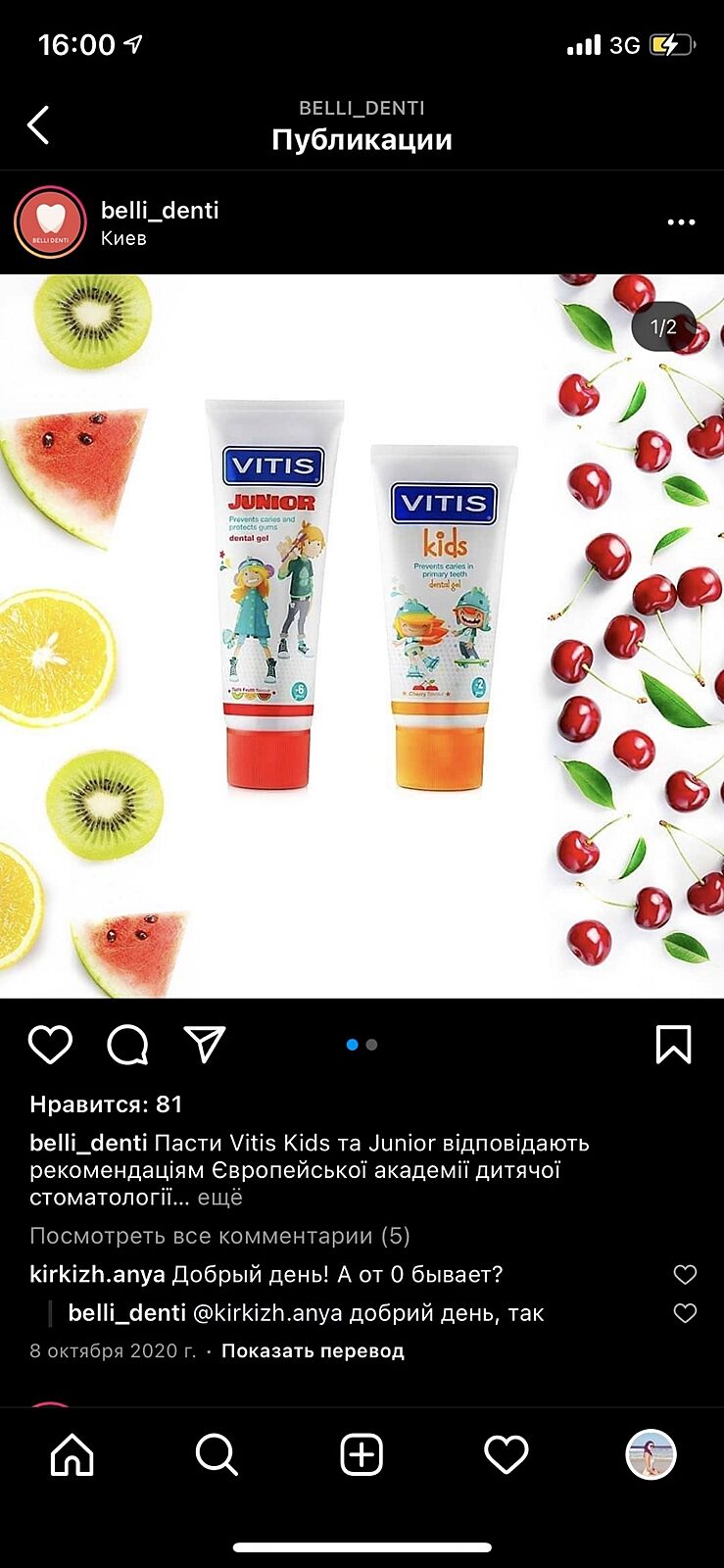
Task: Tap Показать перевод
Action: tap(313, 1350)
